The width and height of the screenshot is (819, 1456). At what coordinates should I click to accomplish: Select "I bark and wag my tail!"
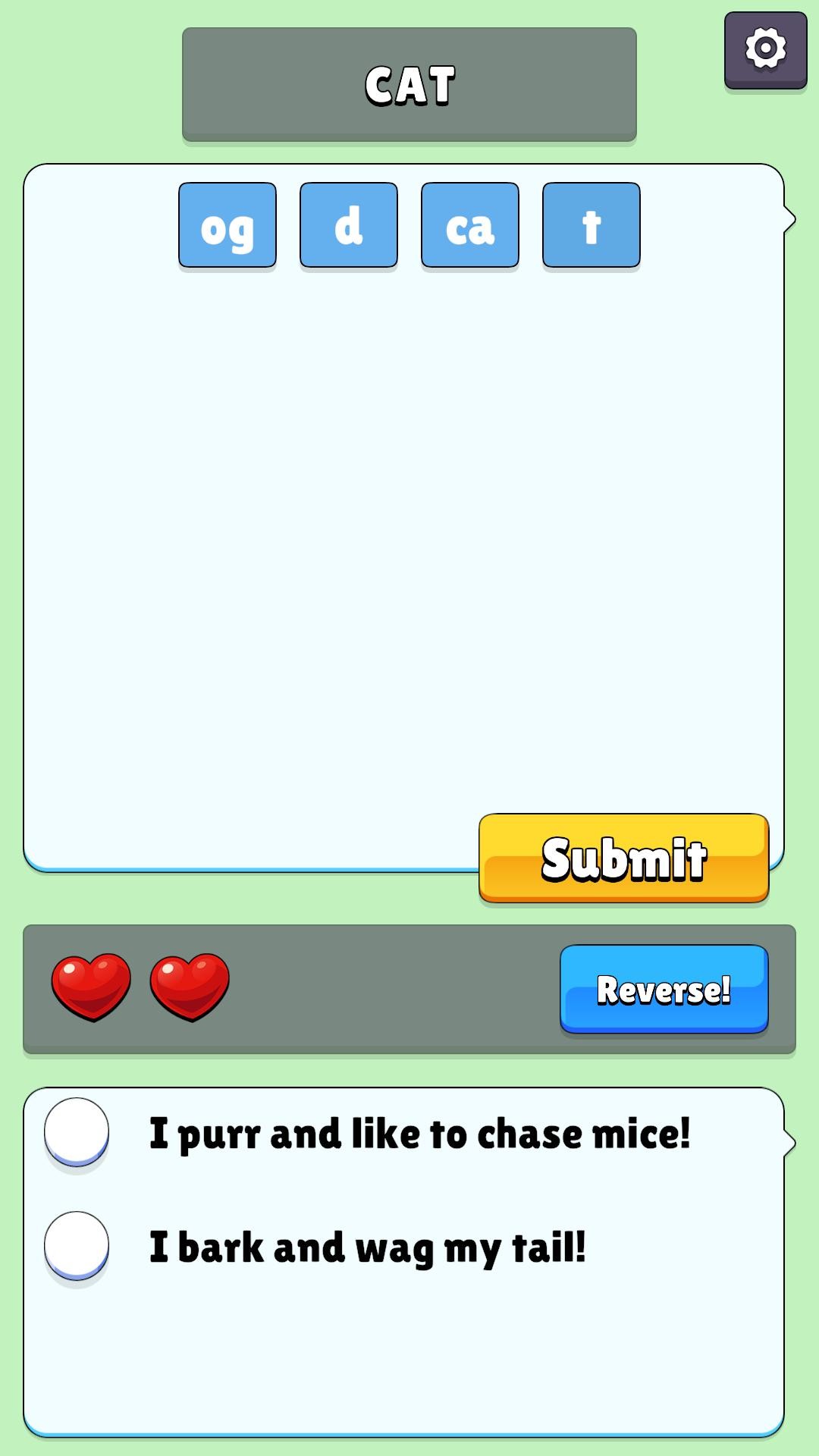click(77, 1244)
